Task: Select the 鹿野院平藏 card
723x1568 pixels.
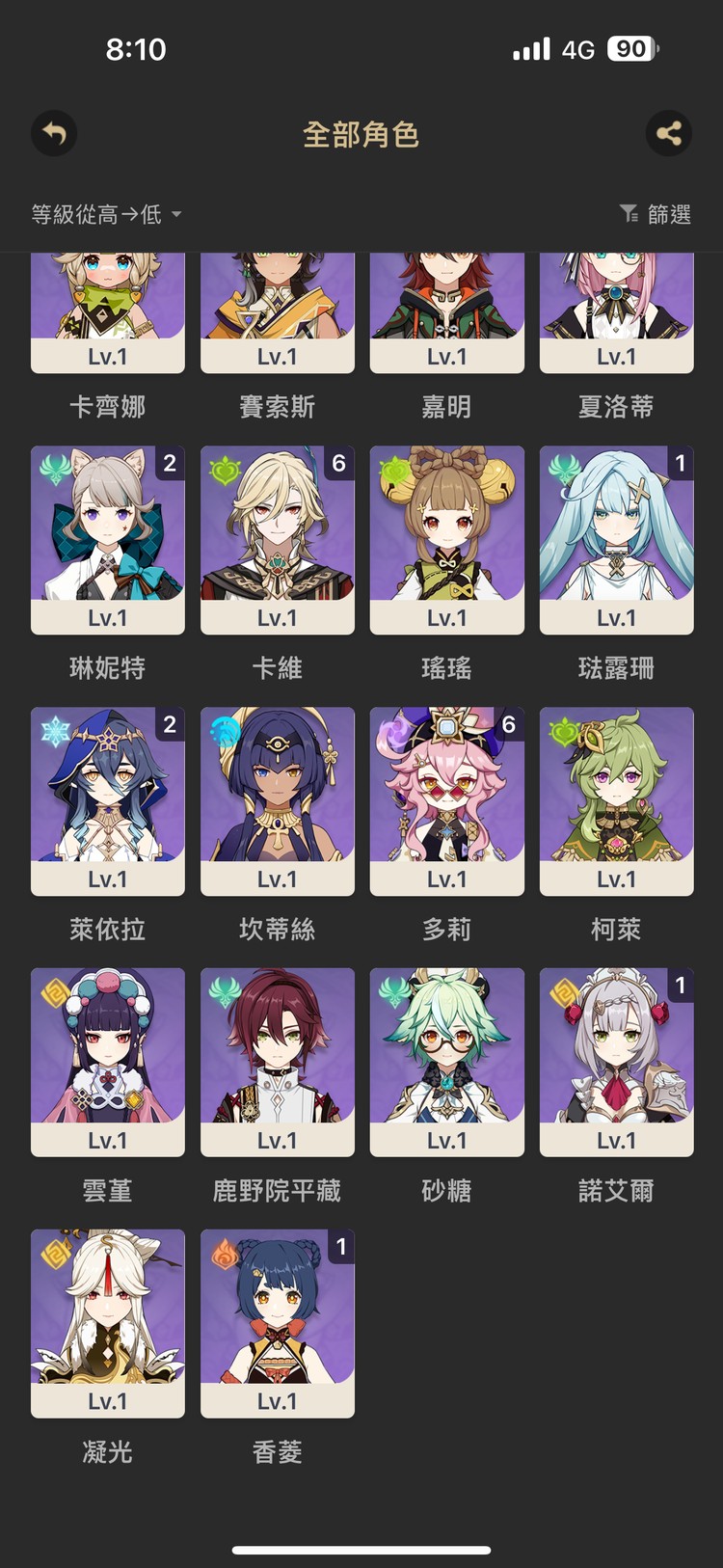Action: [278, 1062]
